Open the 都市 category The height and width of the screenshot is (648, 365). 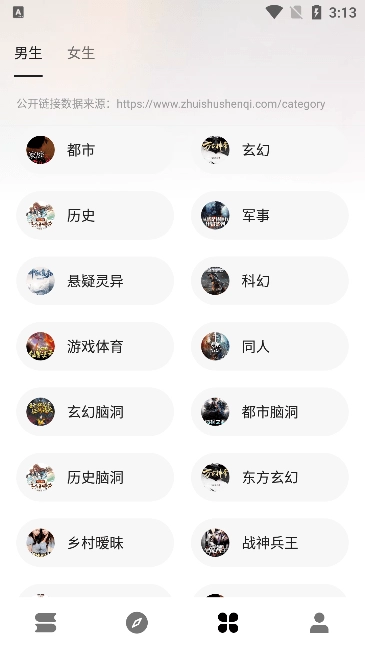pos(95,150)
